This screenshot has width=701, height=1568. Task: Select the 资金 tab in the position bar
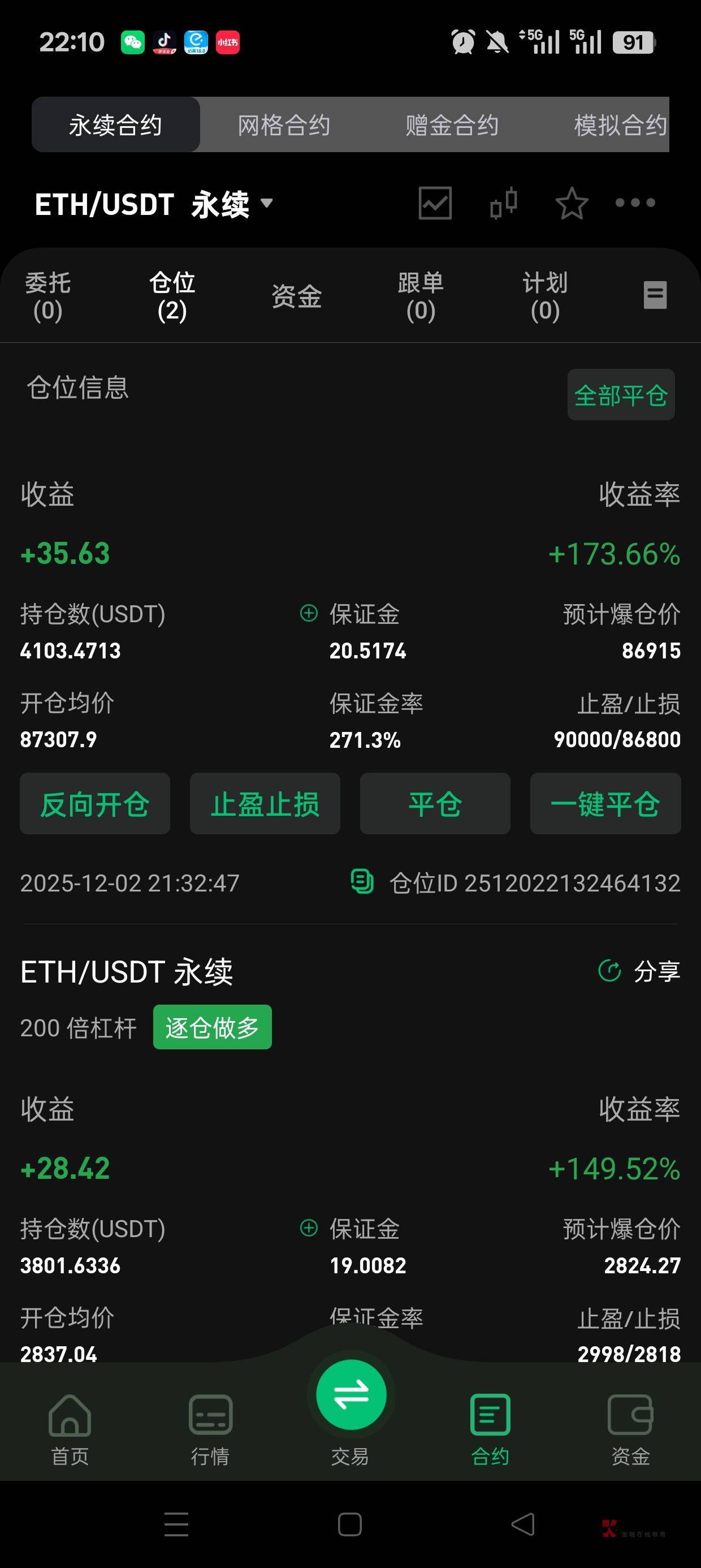click(296, 296)
